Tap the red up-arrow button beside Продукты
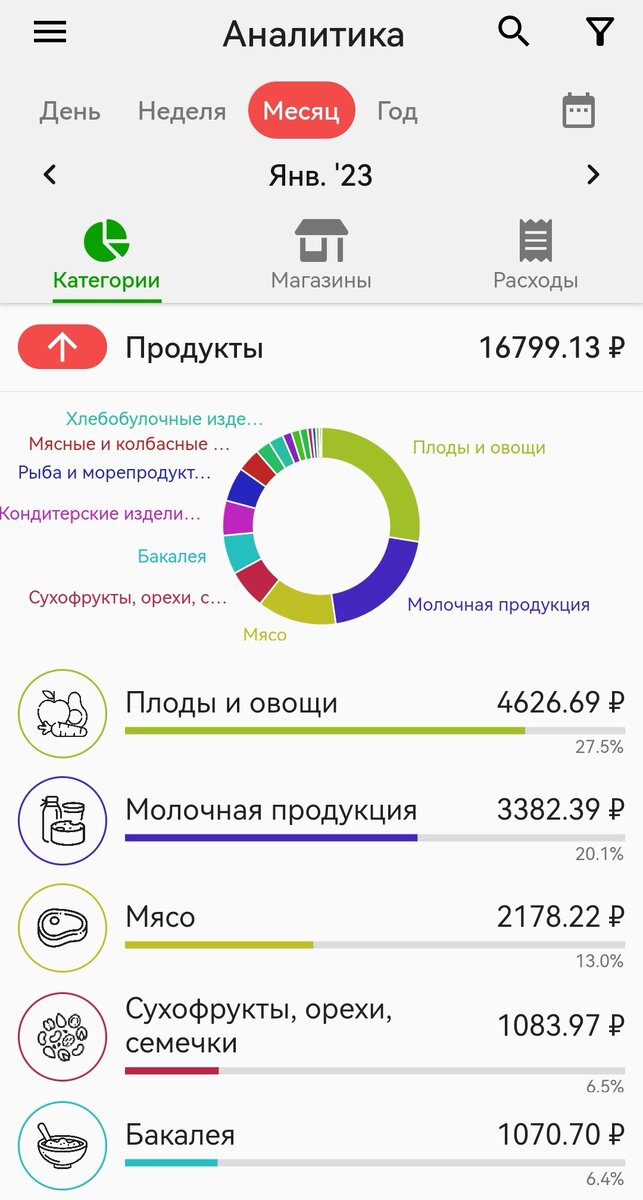Image resolution: width=643 pixels, height=1200 pixels. coord(63,347)
